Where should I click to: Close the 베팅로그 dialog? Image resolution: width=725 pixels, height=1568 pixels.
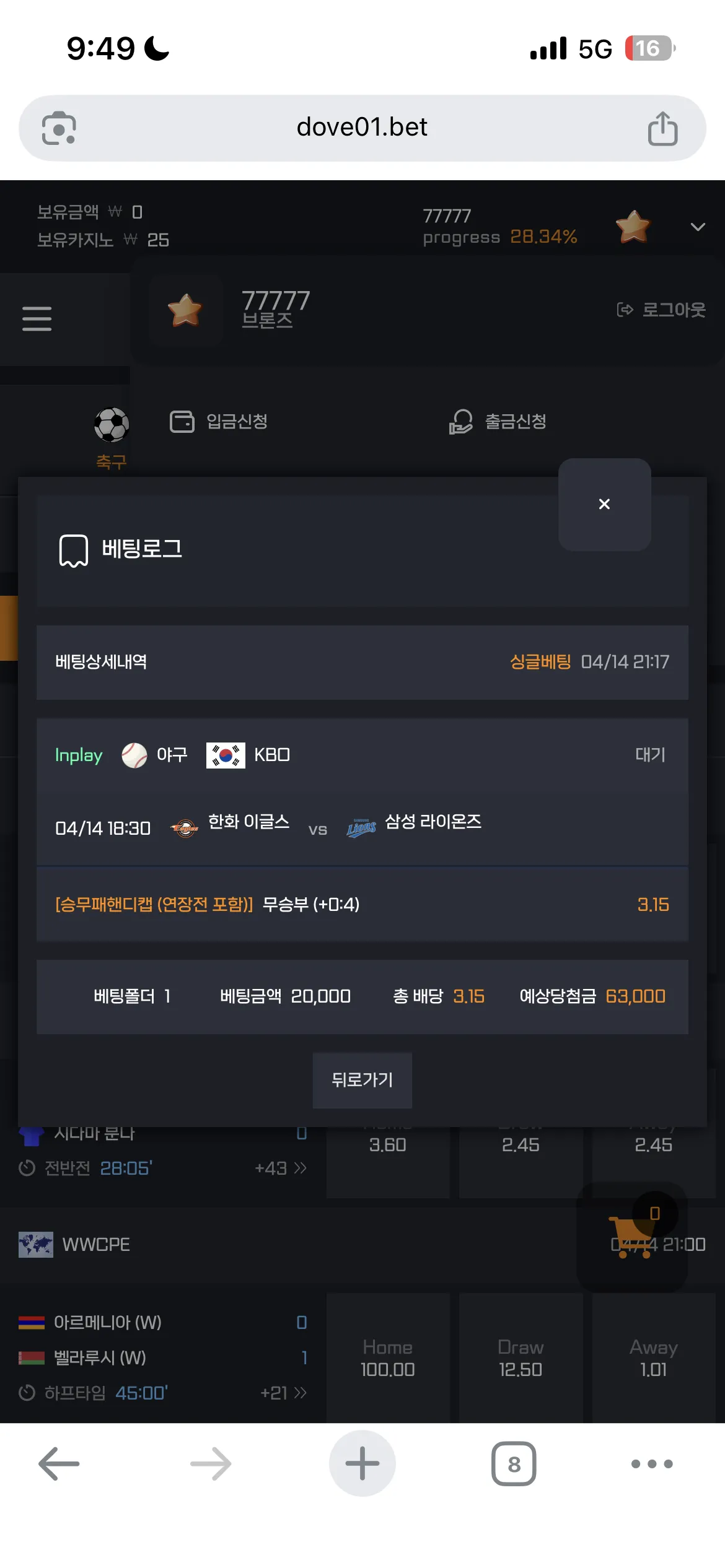pyautogui.click(x=604, y=504)
